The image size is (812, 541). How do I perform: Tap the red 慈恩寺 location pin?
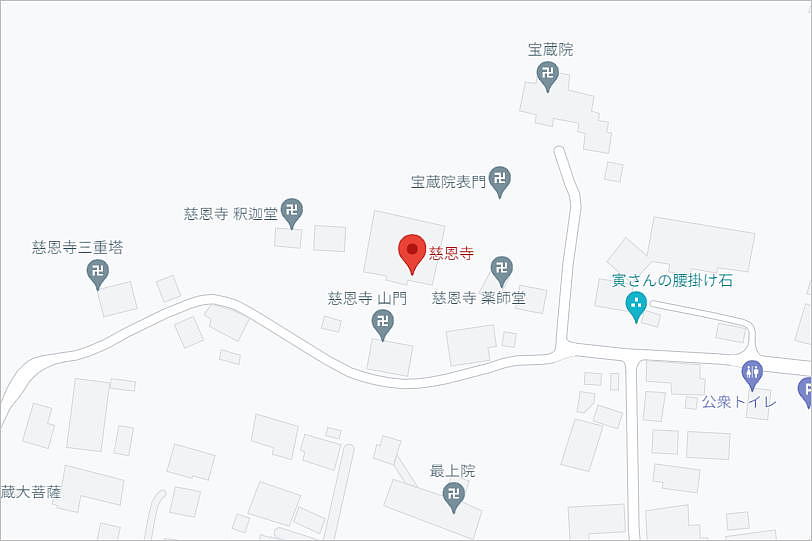tap(412, 252)
